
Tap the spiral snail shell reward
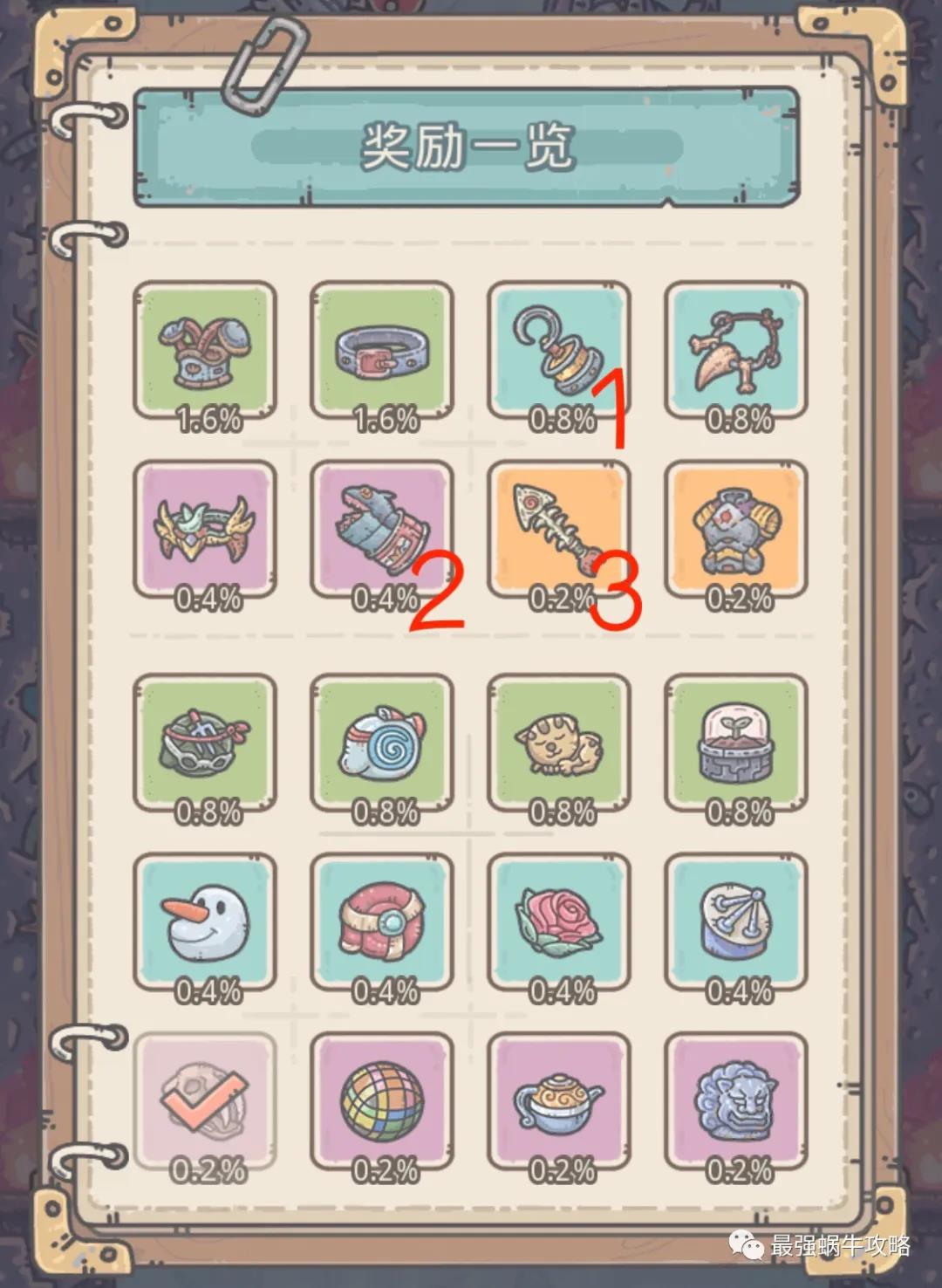382,743
